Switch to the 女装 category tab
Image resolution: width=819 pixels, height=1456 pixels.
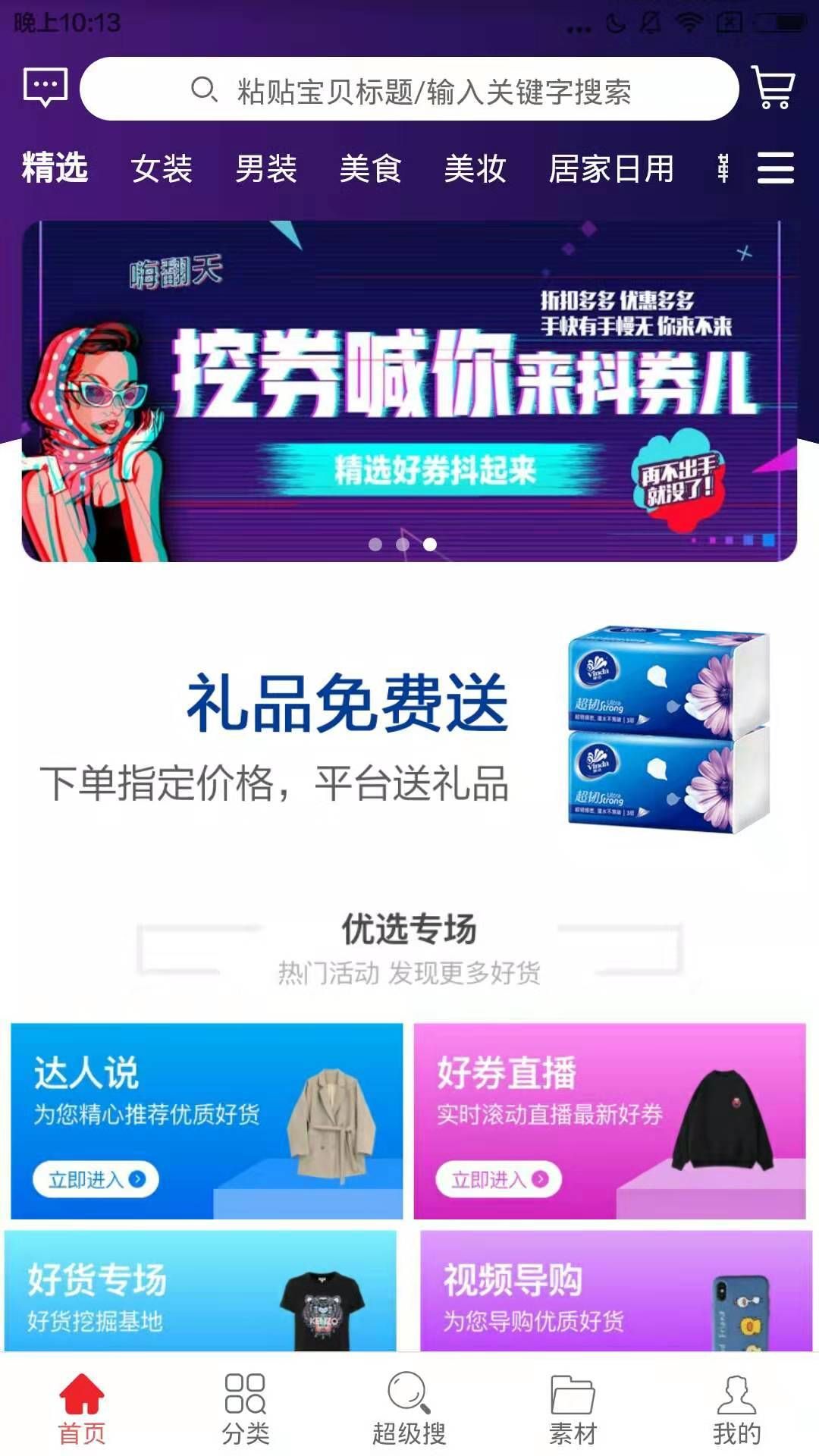(x=162, y=168)
